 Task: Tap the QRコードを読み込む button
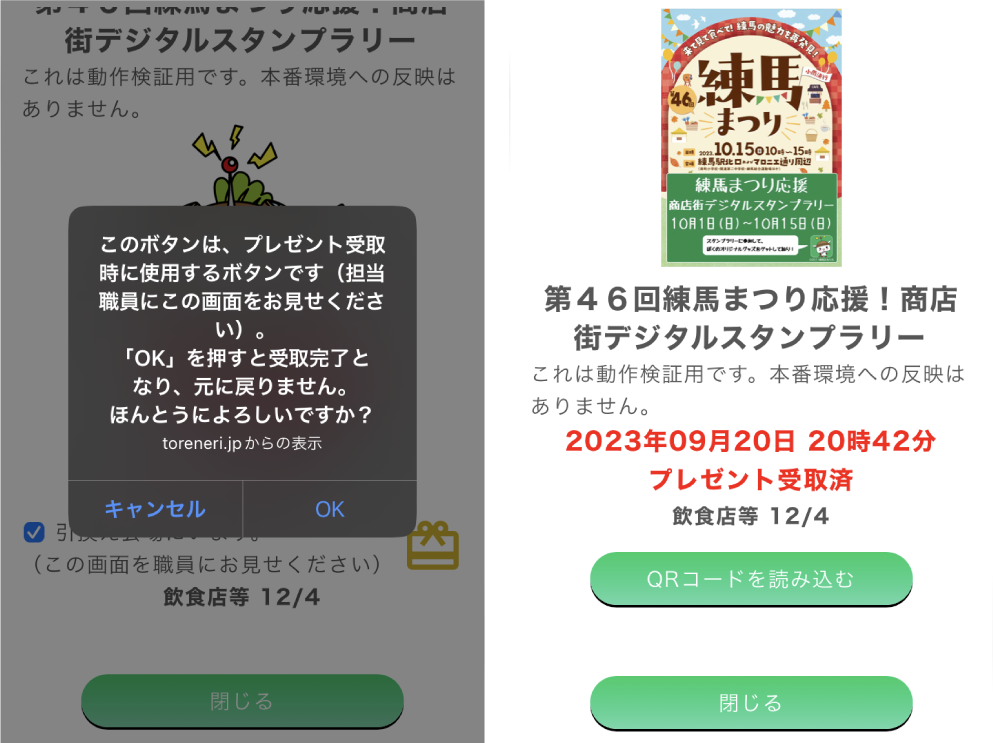(x=750, y=578)
